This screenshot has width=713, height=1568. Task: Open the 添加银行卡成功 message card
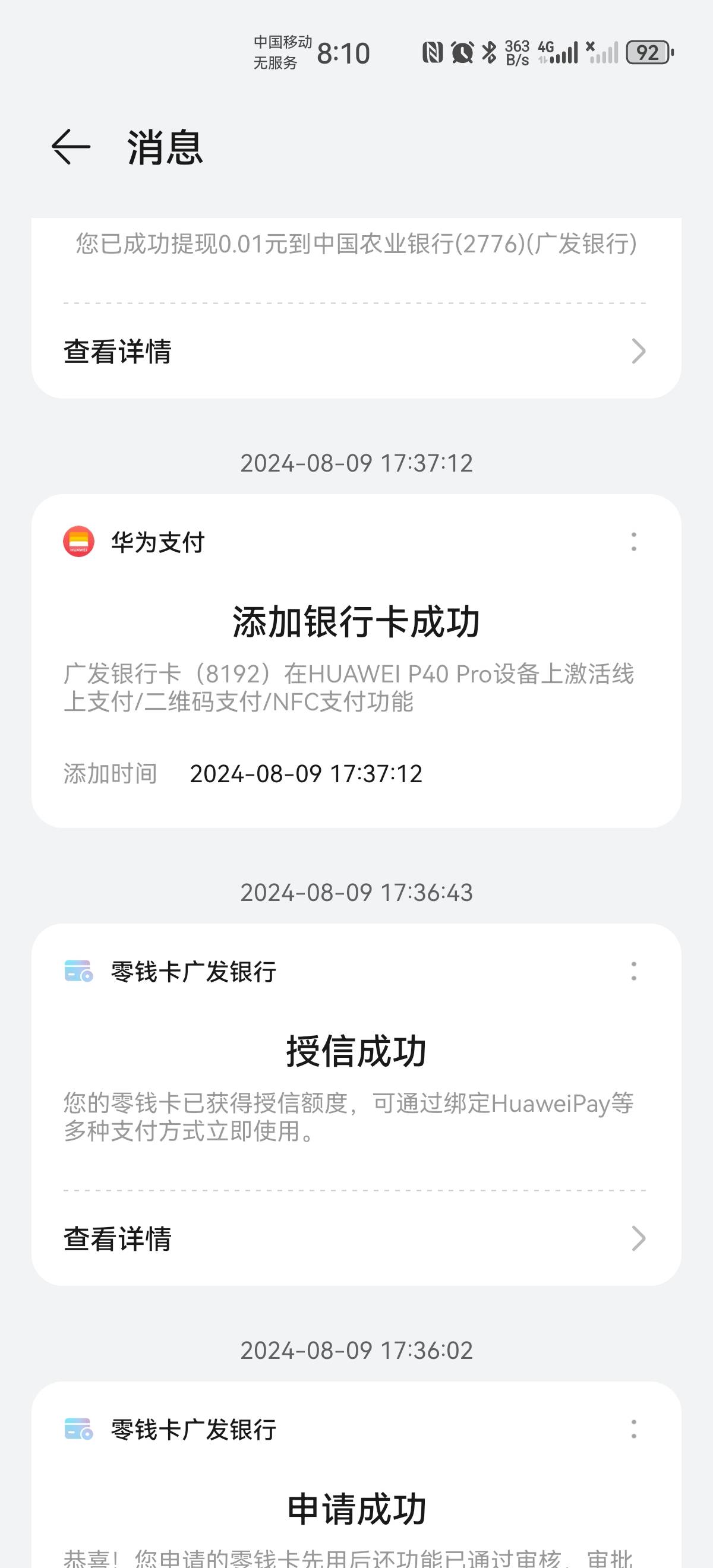pos(356,661)
